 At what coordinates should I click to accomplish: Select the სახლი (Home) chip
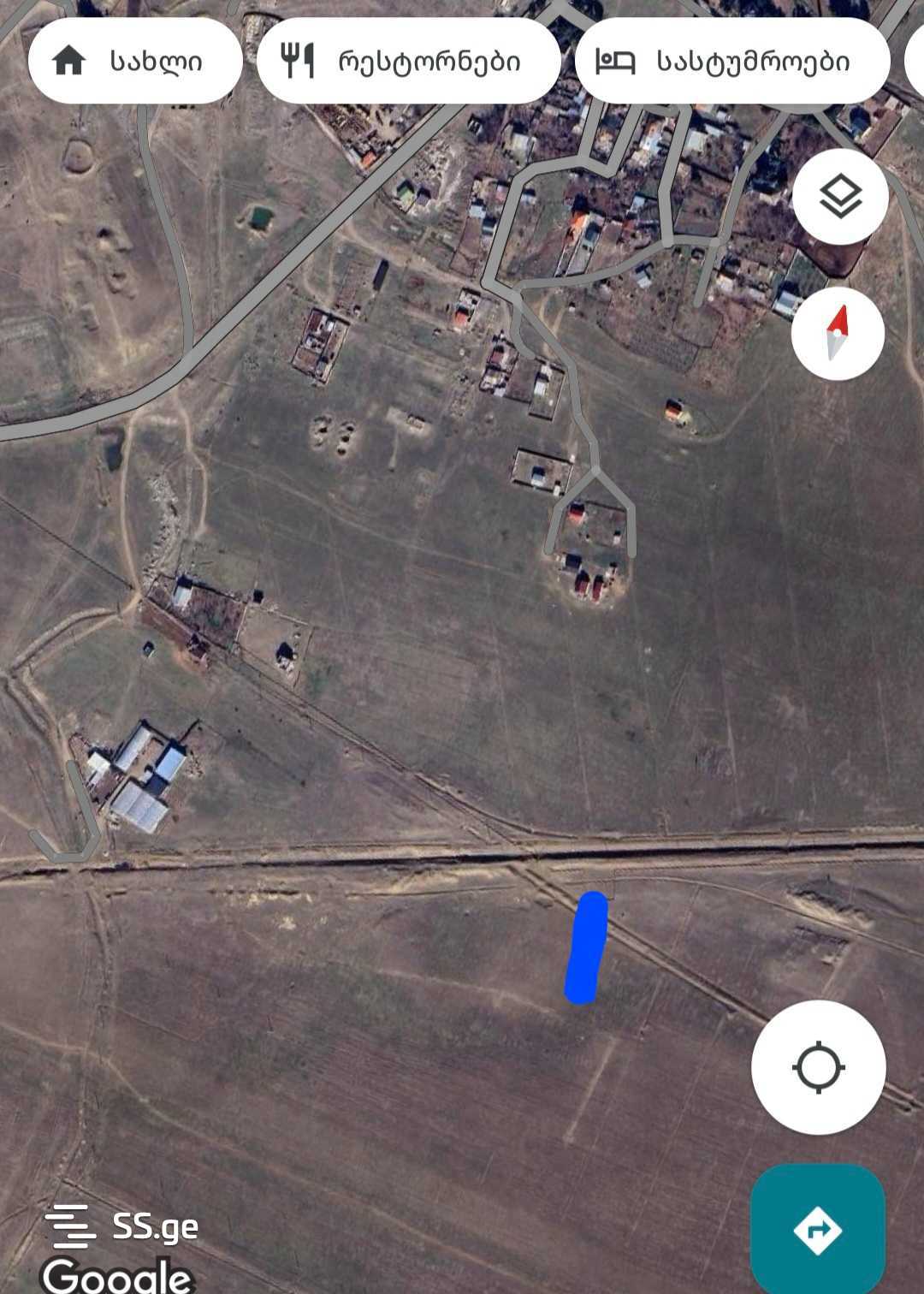point(135,62)
